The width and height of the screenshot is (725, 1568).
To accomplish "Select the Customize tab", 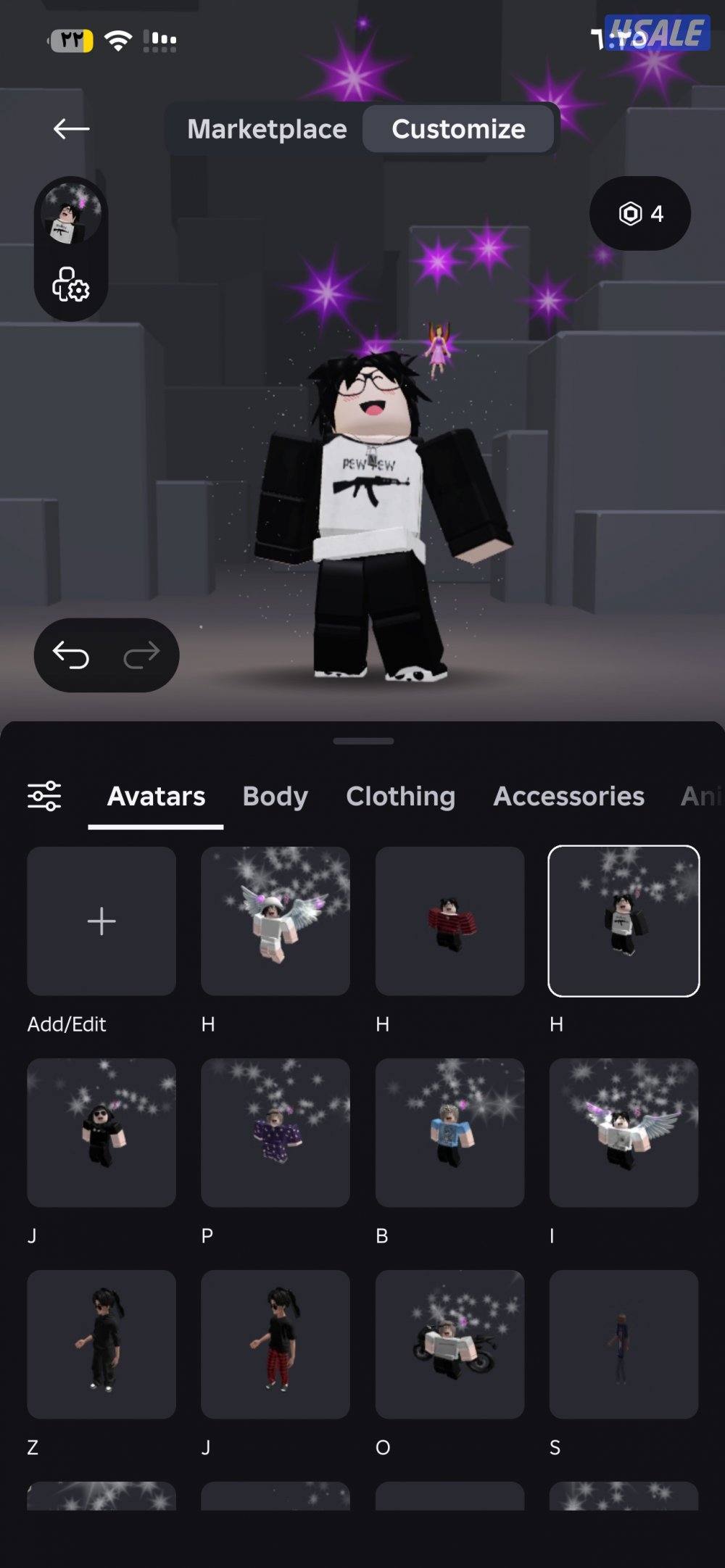I will 458,129.
